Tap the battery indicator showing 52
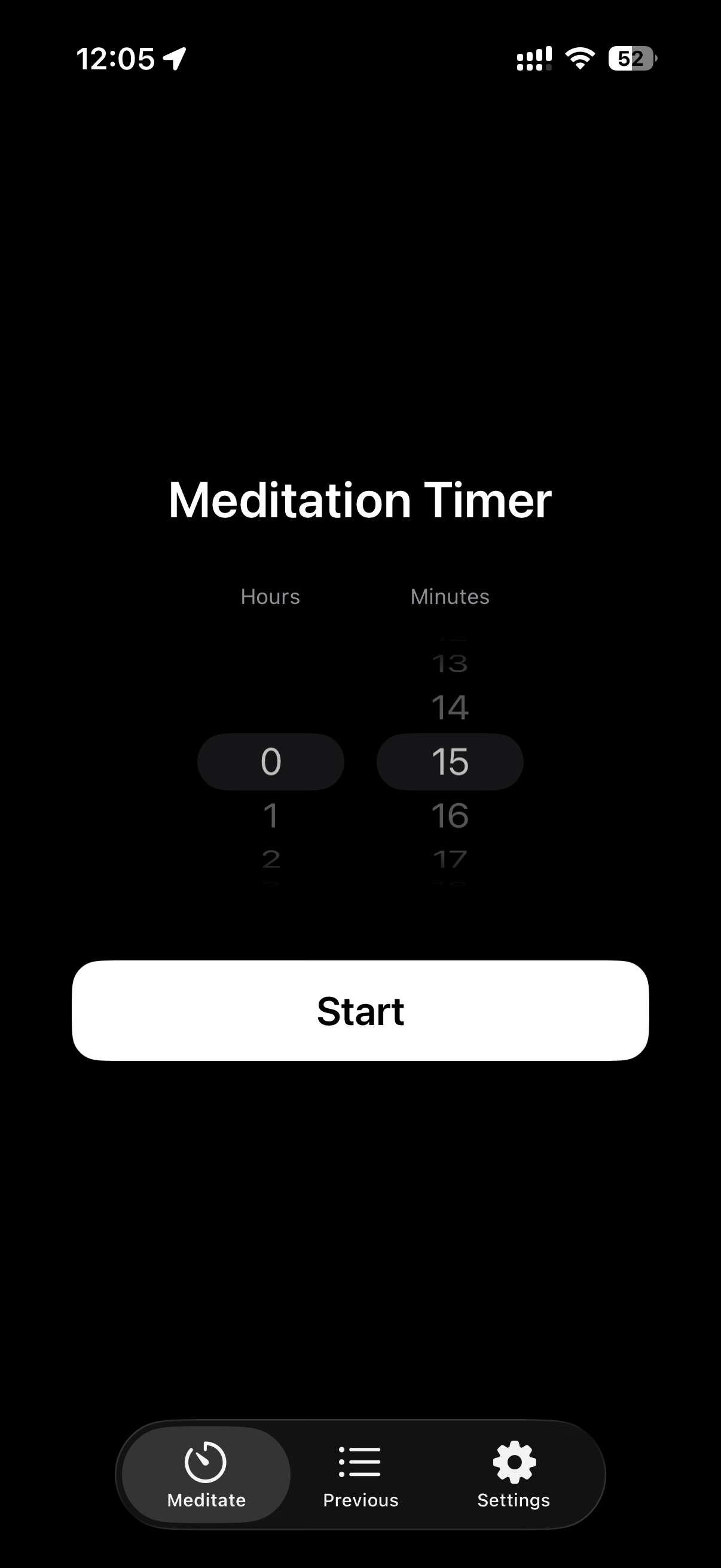 (630, 59)
